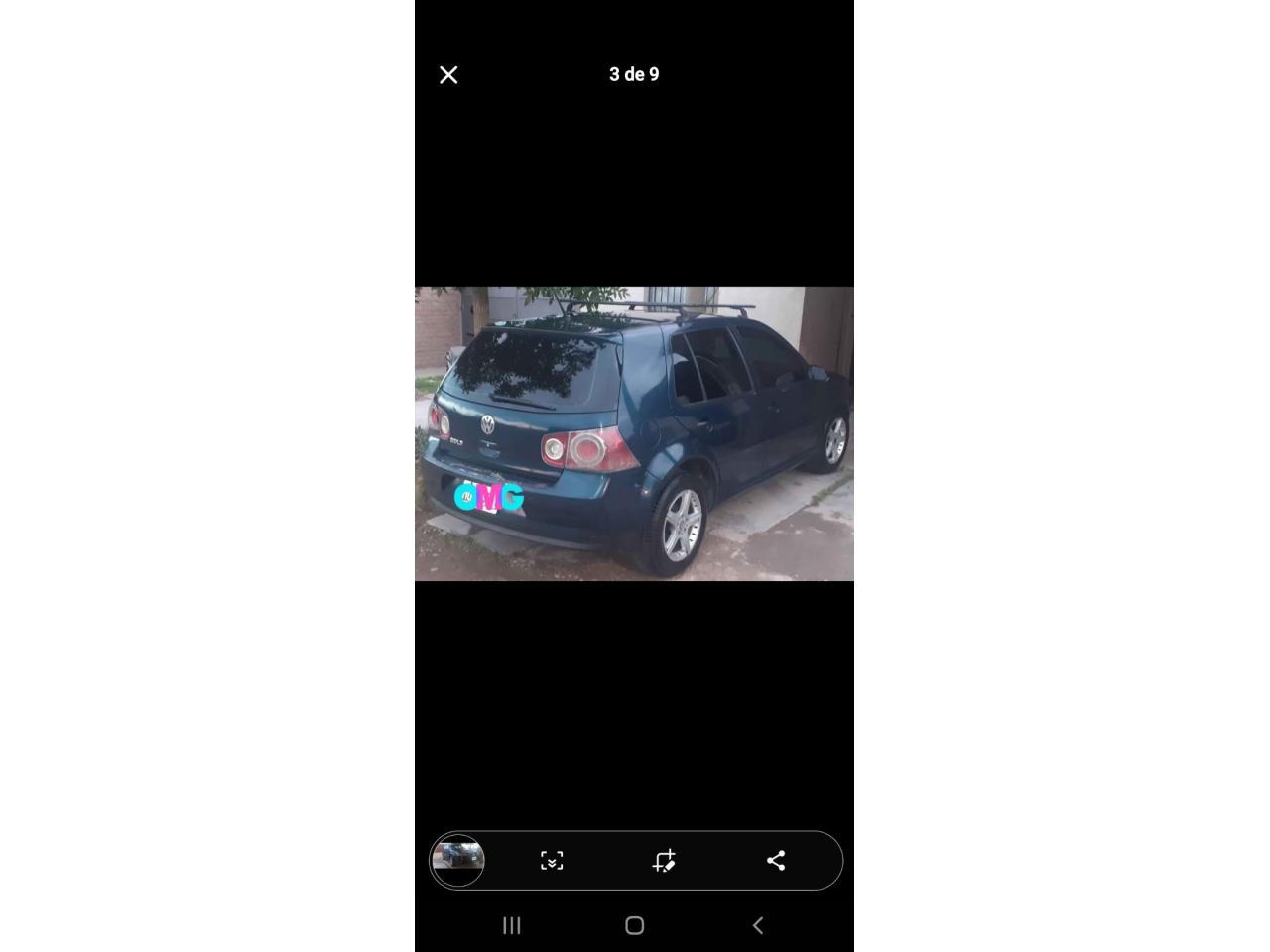The width and height of the screenshot is (1270, 952).
Task: Open the screenshot thumbnail preview
Action: point(458,859)
